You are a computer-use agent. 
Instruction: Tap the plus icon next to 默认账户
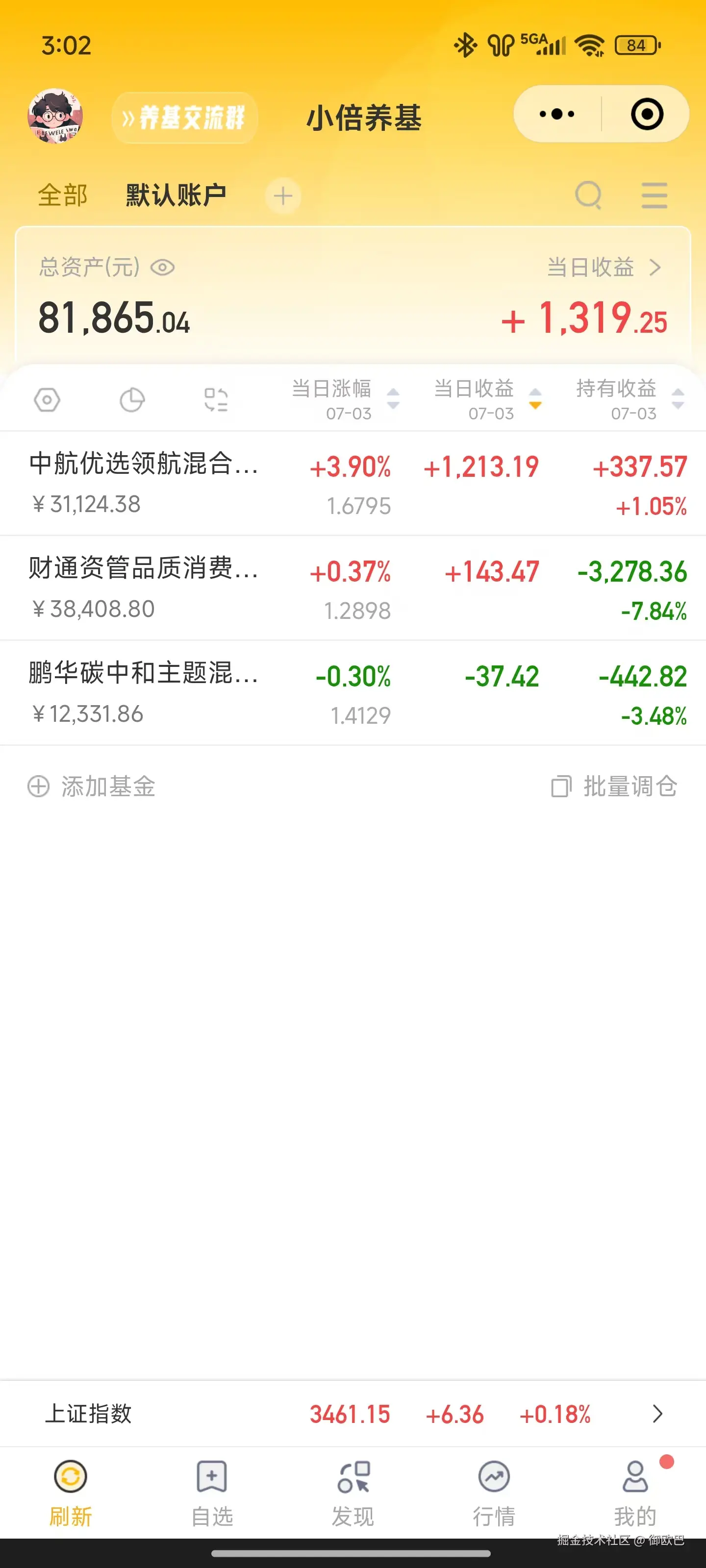pyautogui.click(x=282, y=196)
